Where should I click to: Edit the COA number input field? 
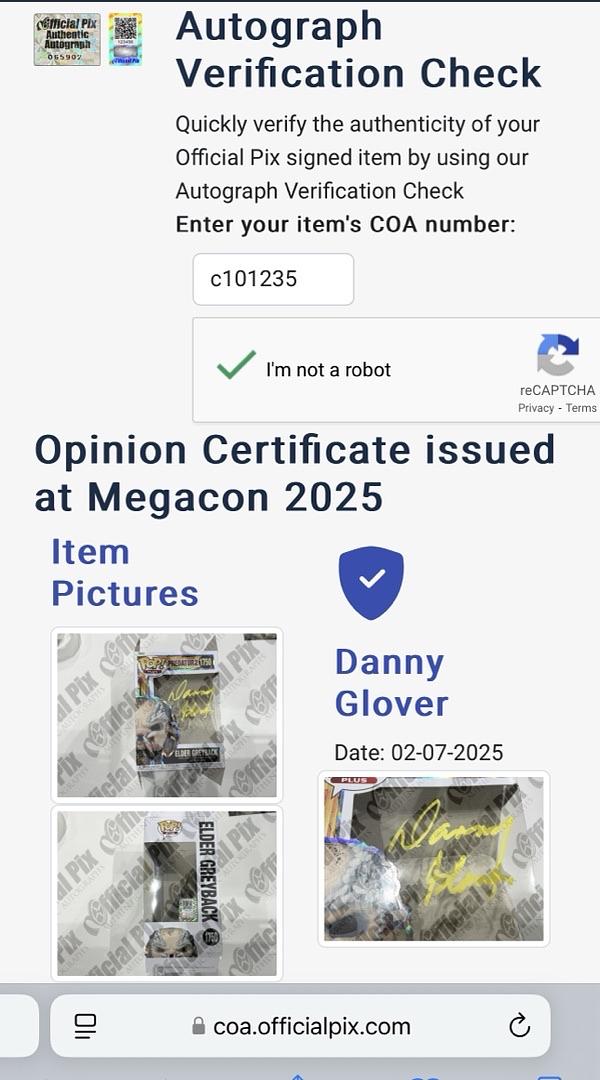(273, 279)
